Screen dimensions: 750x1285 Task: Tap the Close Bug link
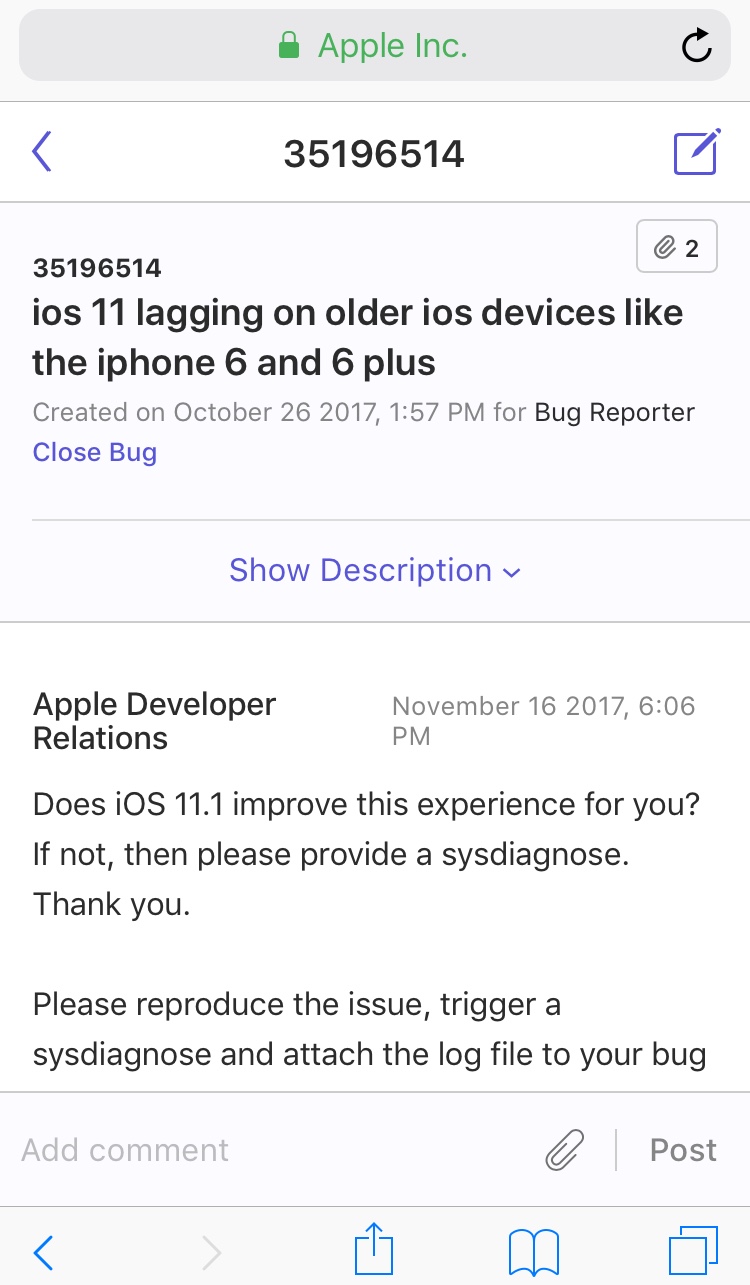(x=95, y=452)
